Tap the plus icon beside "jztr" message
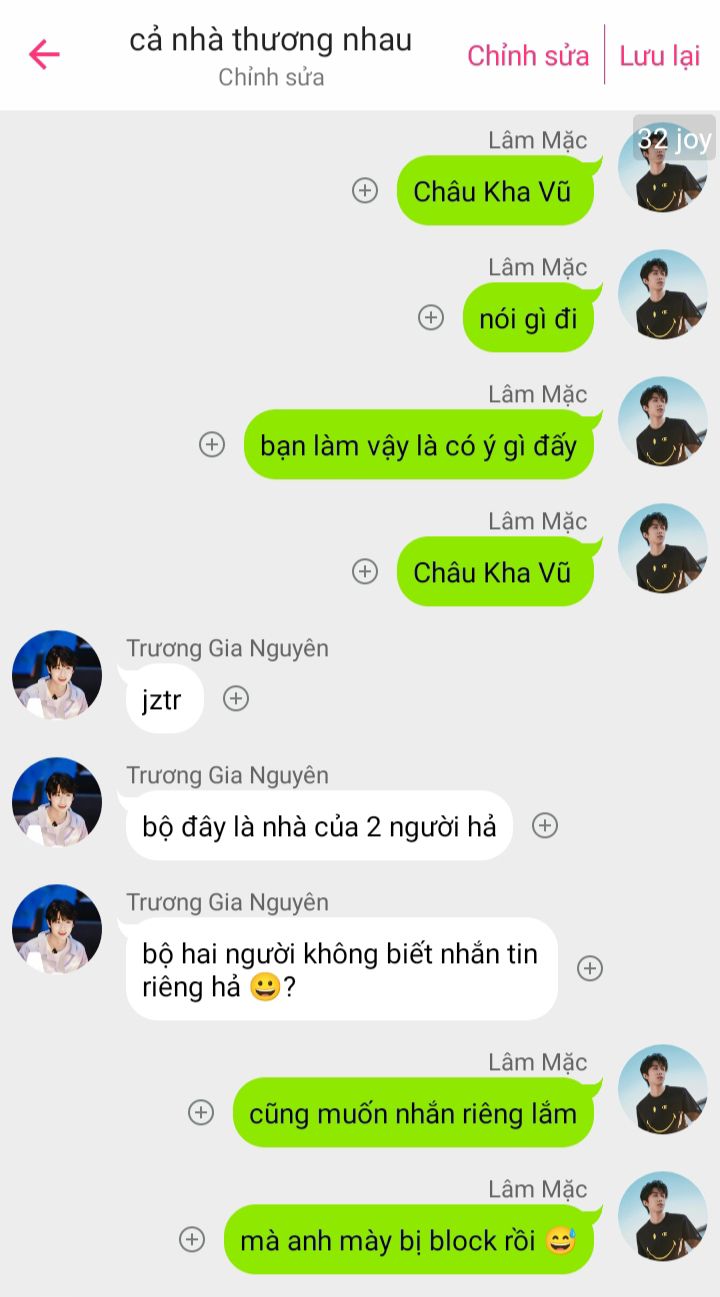 click(236, 699)
